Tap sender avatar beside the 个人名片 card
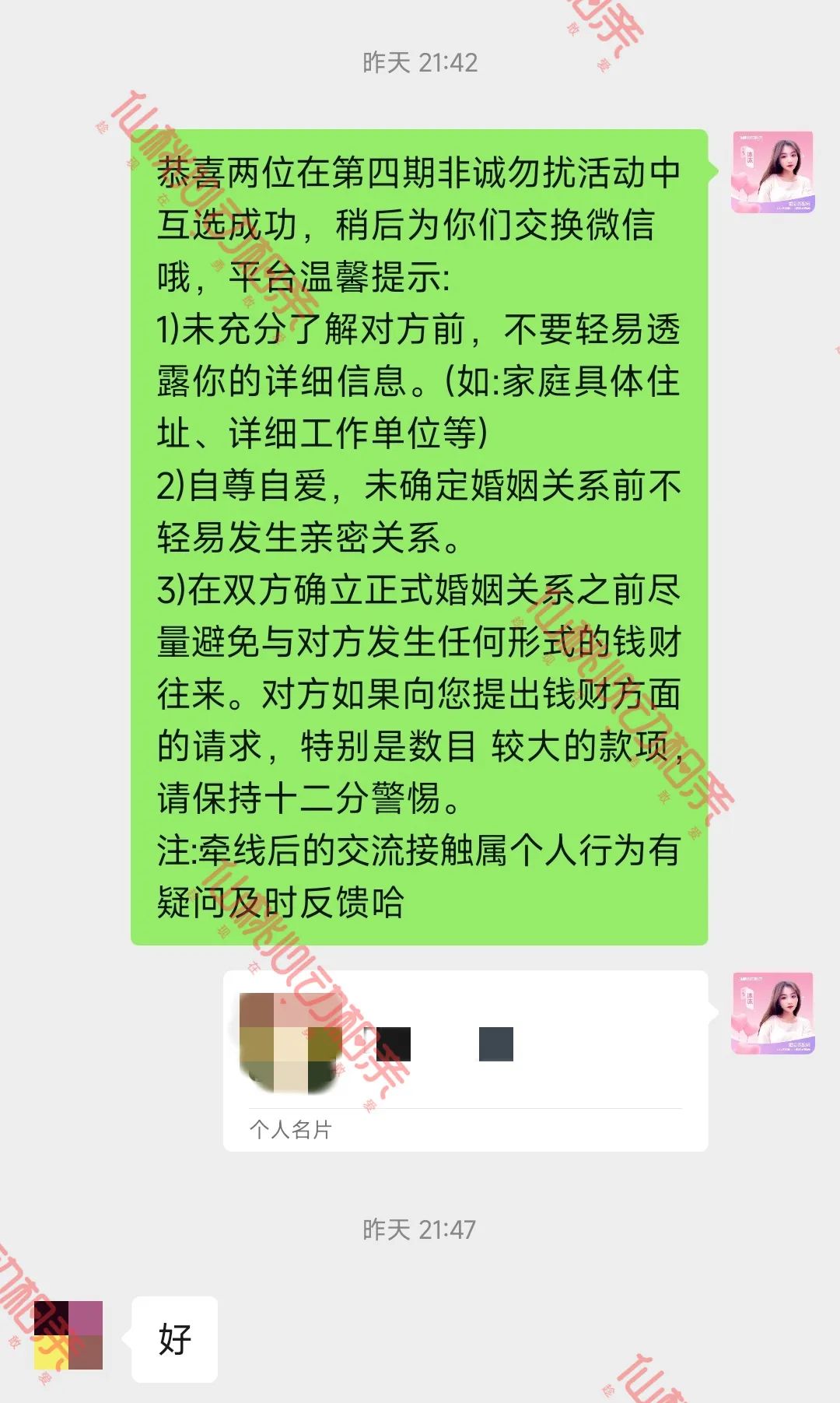 [x=772, y=1013]
